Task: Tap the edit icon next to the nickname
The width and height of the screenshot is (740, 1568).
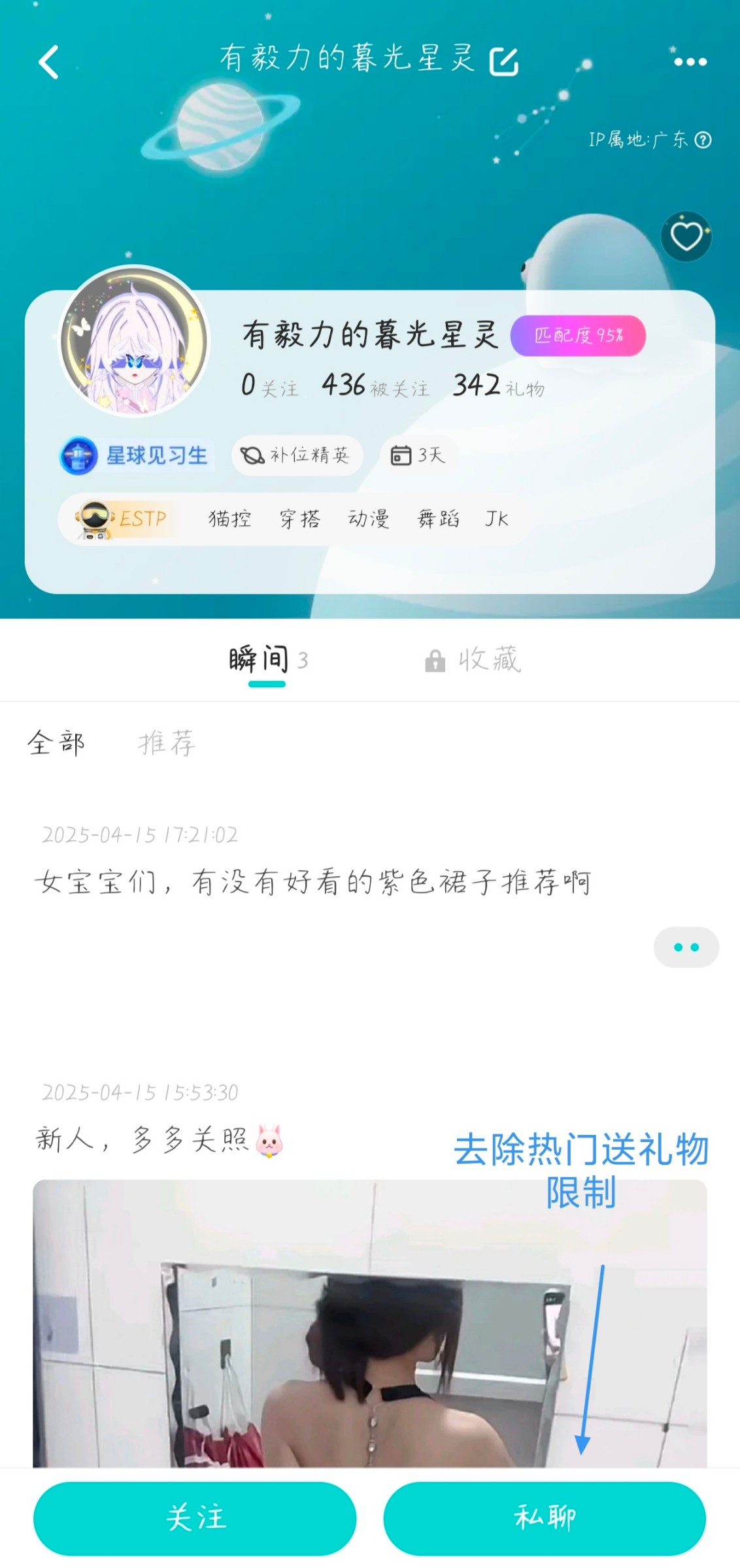Action: coord(504,61)
